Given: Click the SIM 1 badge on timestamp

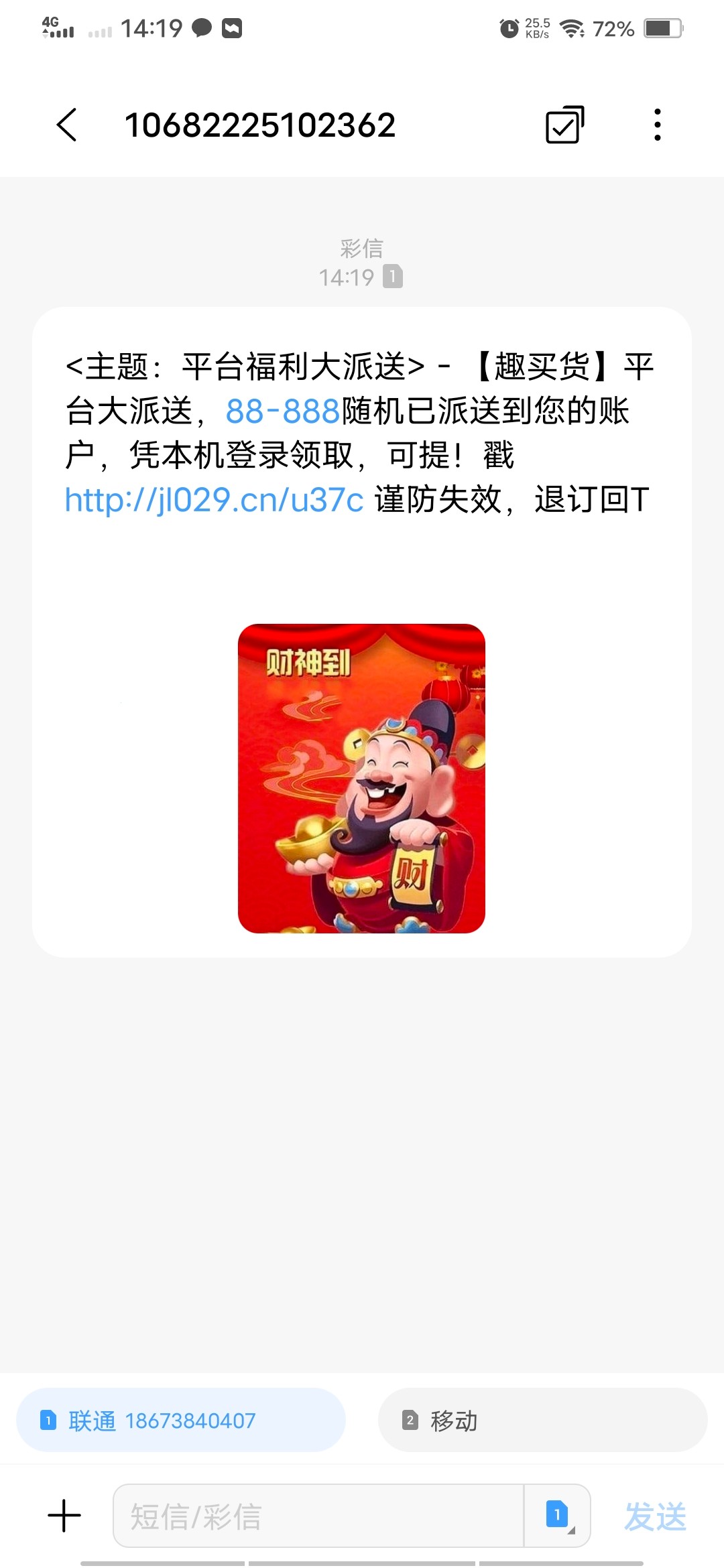Looking at the screenshot, I should (x=391, y=277).
